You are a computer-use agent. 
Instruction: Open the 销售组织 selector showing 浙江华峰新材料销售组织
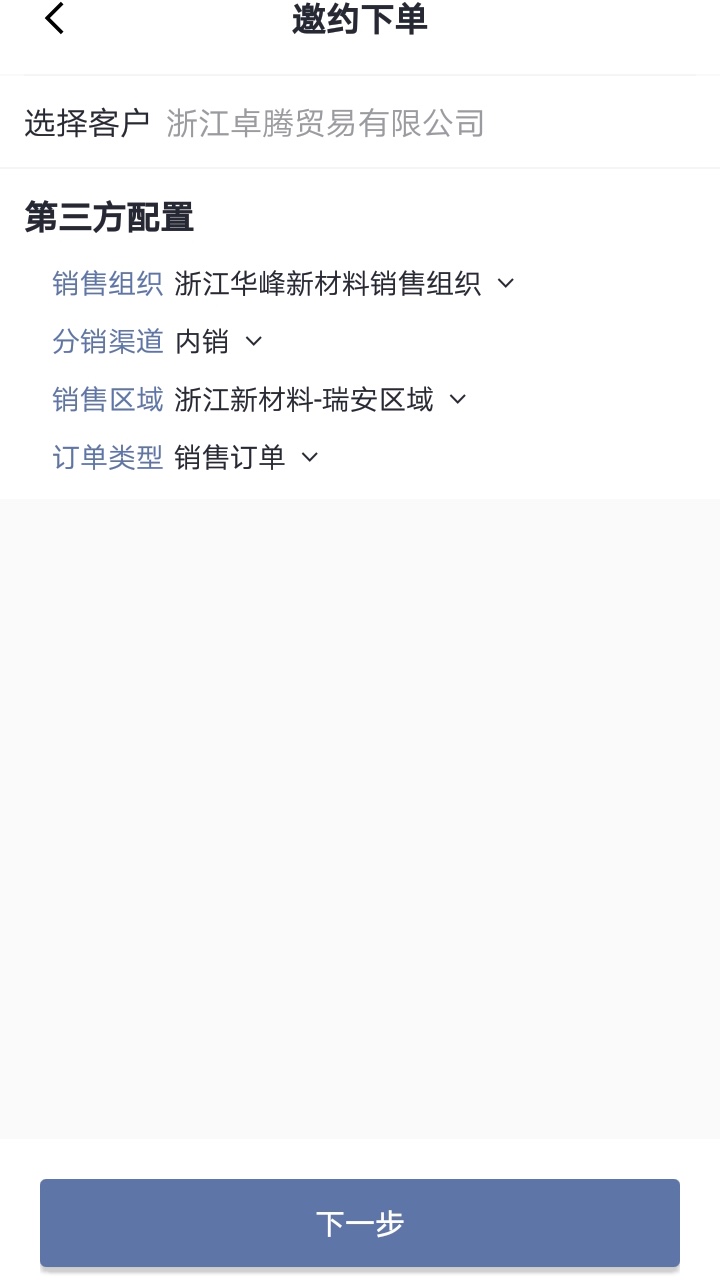(x=330, y=284)
